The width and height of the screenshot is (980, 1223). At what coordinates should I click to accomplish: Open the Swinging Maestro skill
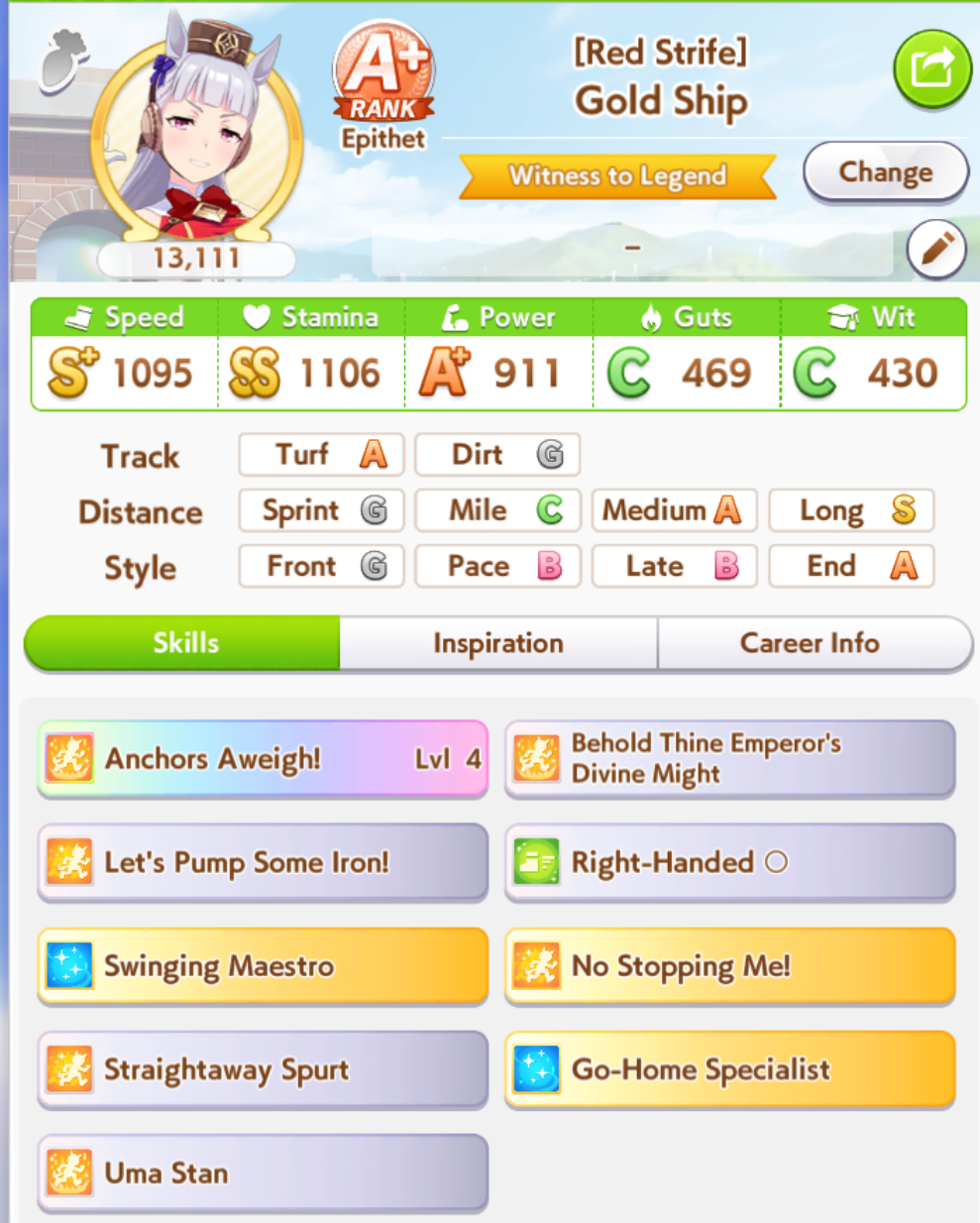pos(263,966)
